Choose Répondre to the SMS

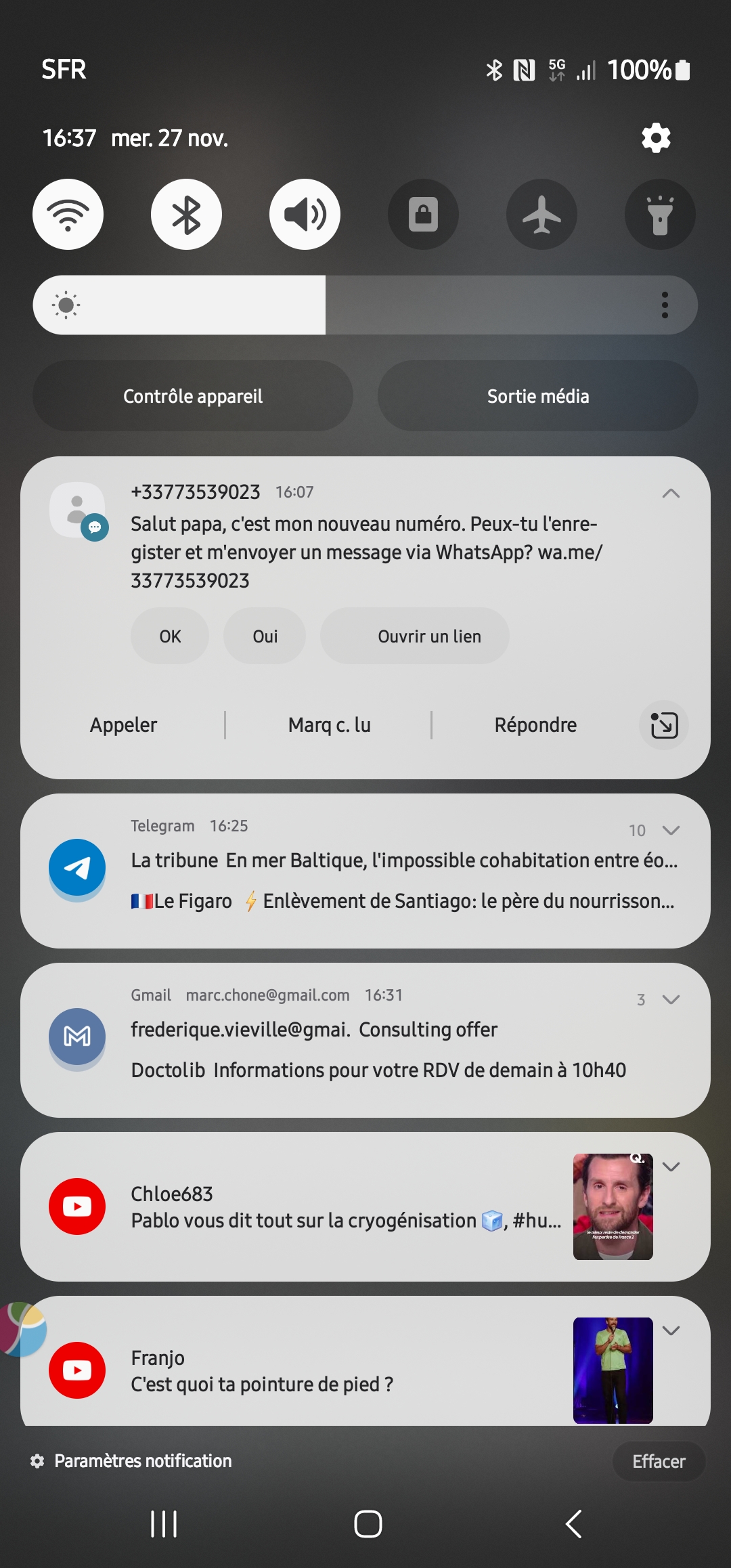pos(535,725)
